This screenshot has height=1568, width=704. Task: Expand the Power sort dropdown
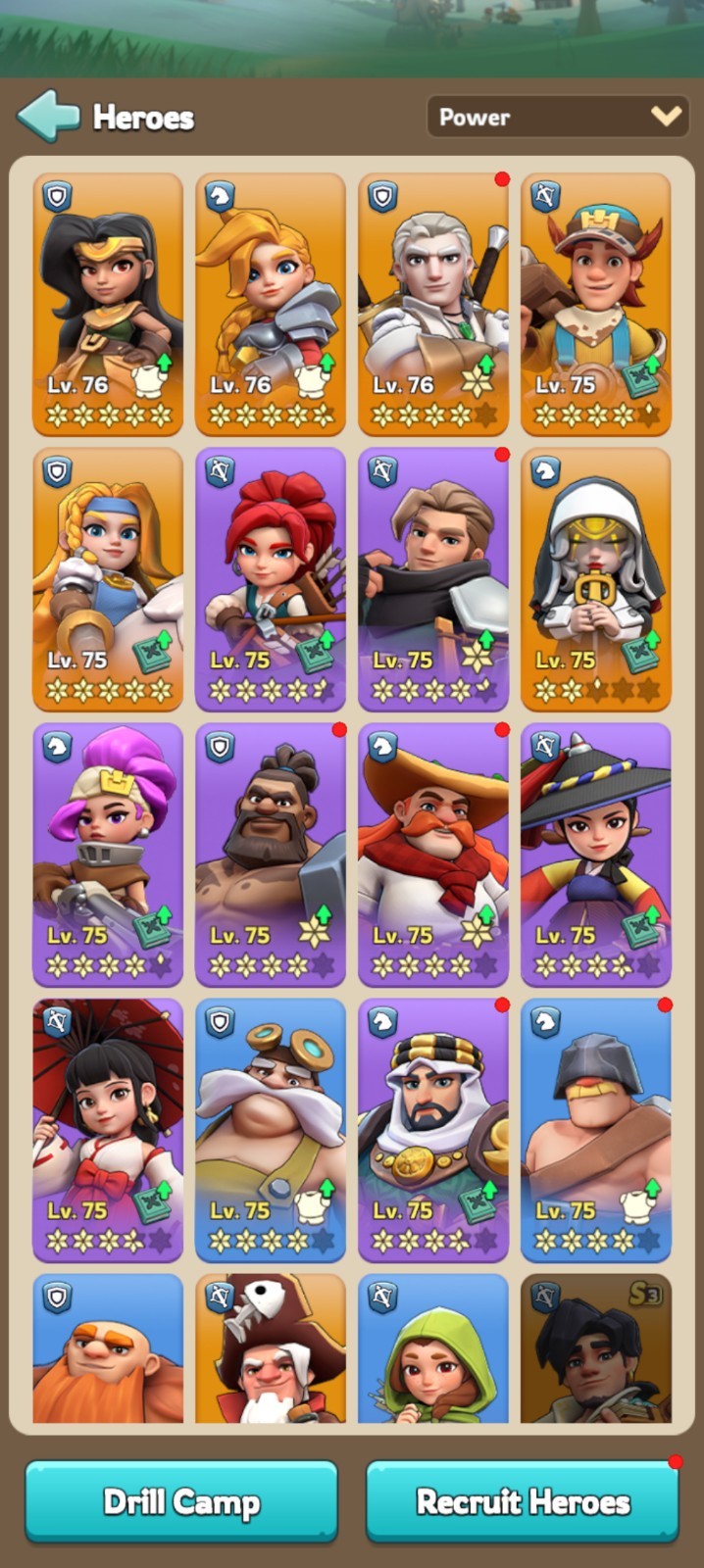click(558, 117)
